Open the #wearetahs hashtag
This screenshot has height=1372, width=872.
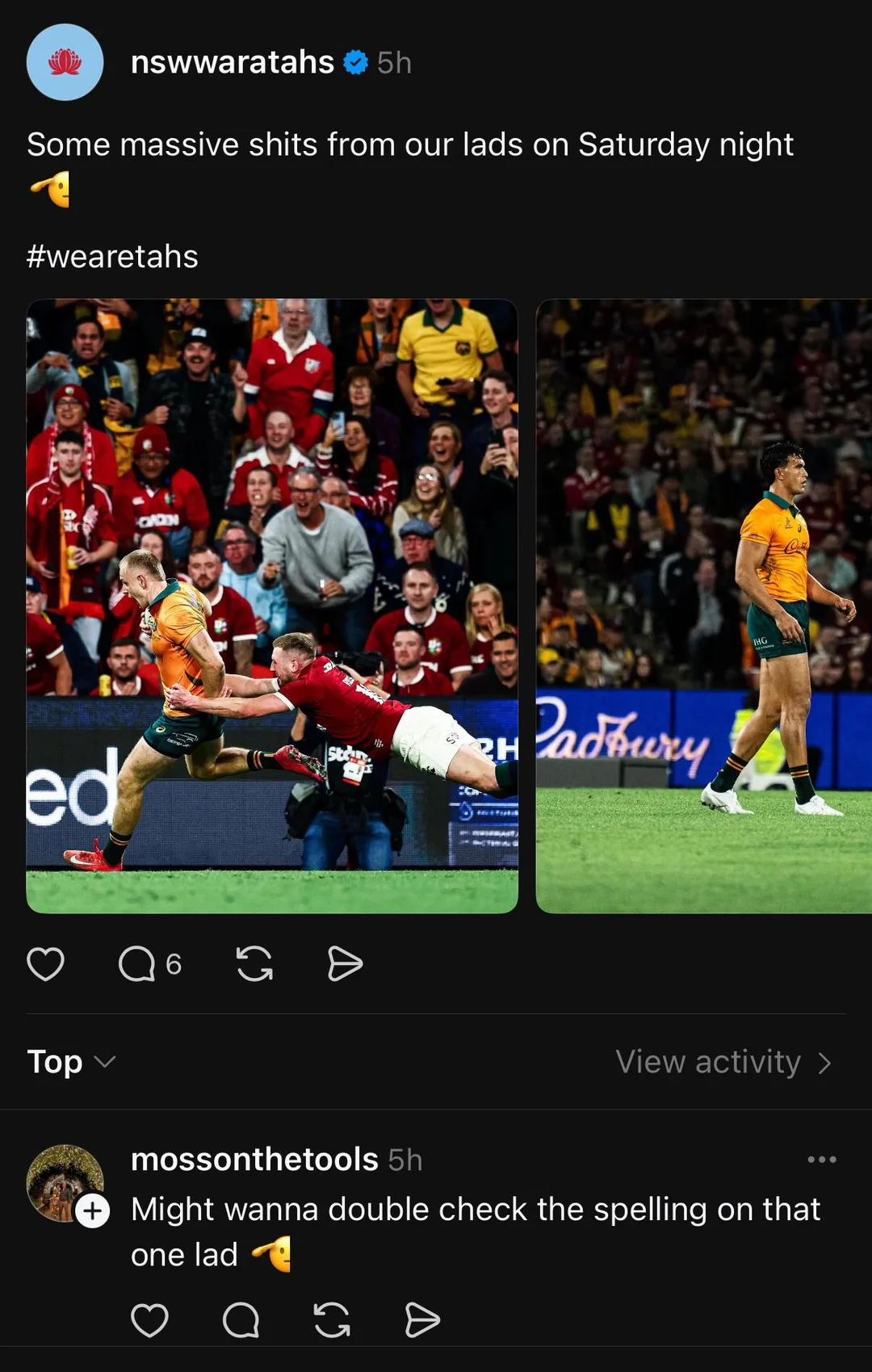[112, 257]
